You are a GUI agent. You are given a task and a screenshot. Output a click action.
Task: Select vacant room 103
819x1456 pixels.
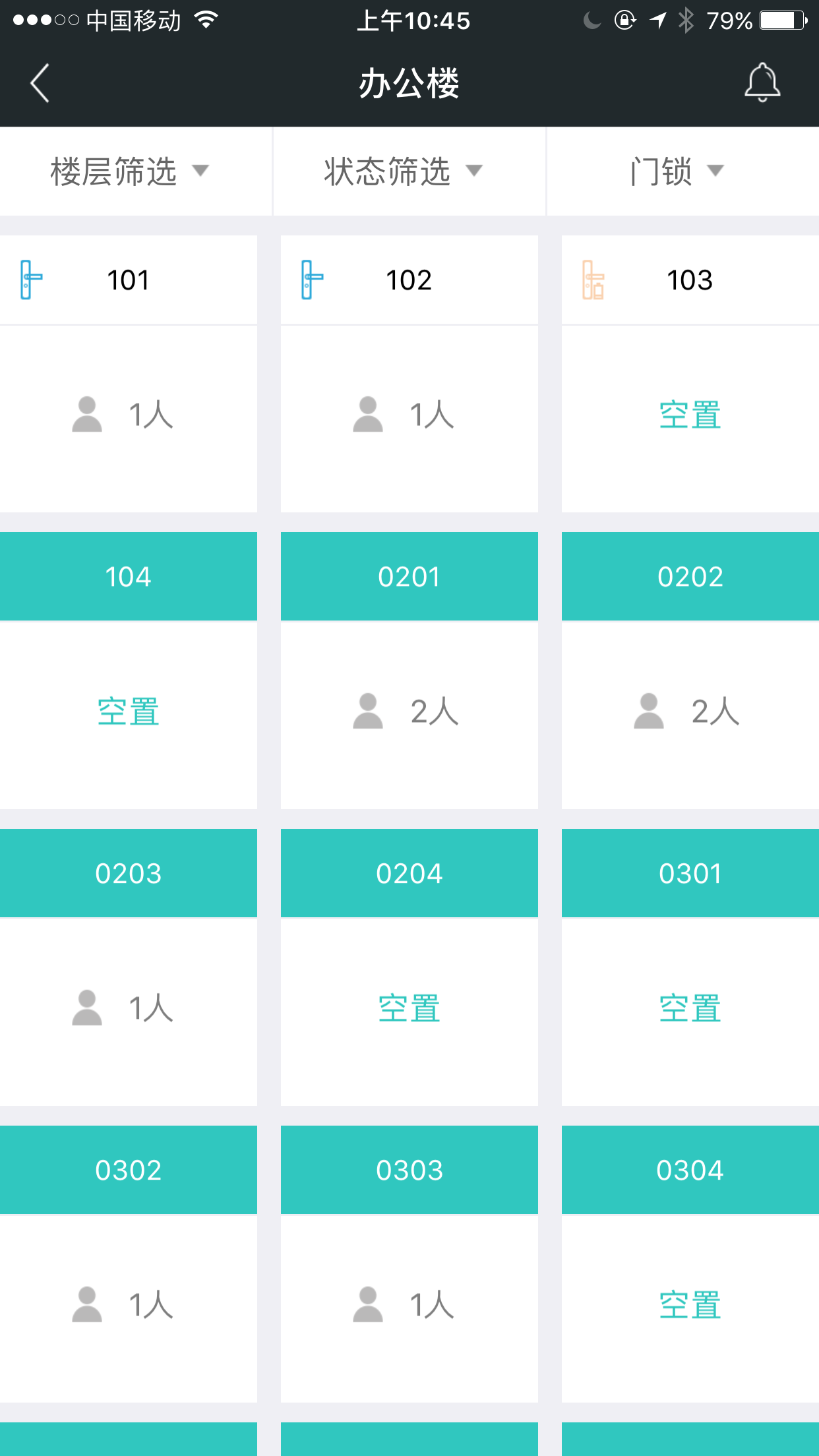pos(690,373)
